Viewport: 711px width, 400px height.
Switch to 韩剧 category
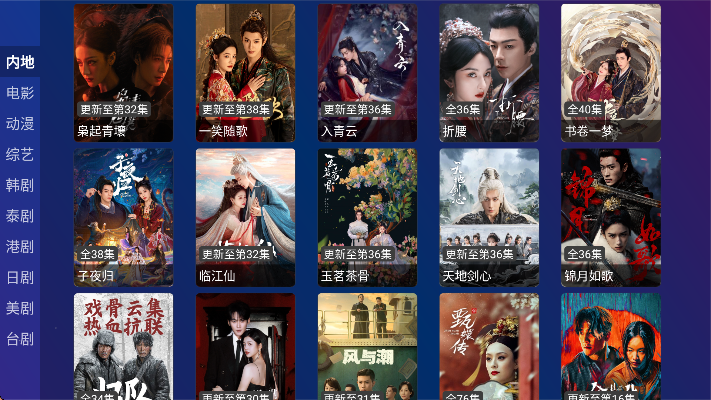(20, 185)
